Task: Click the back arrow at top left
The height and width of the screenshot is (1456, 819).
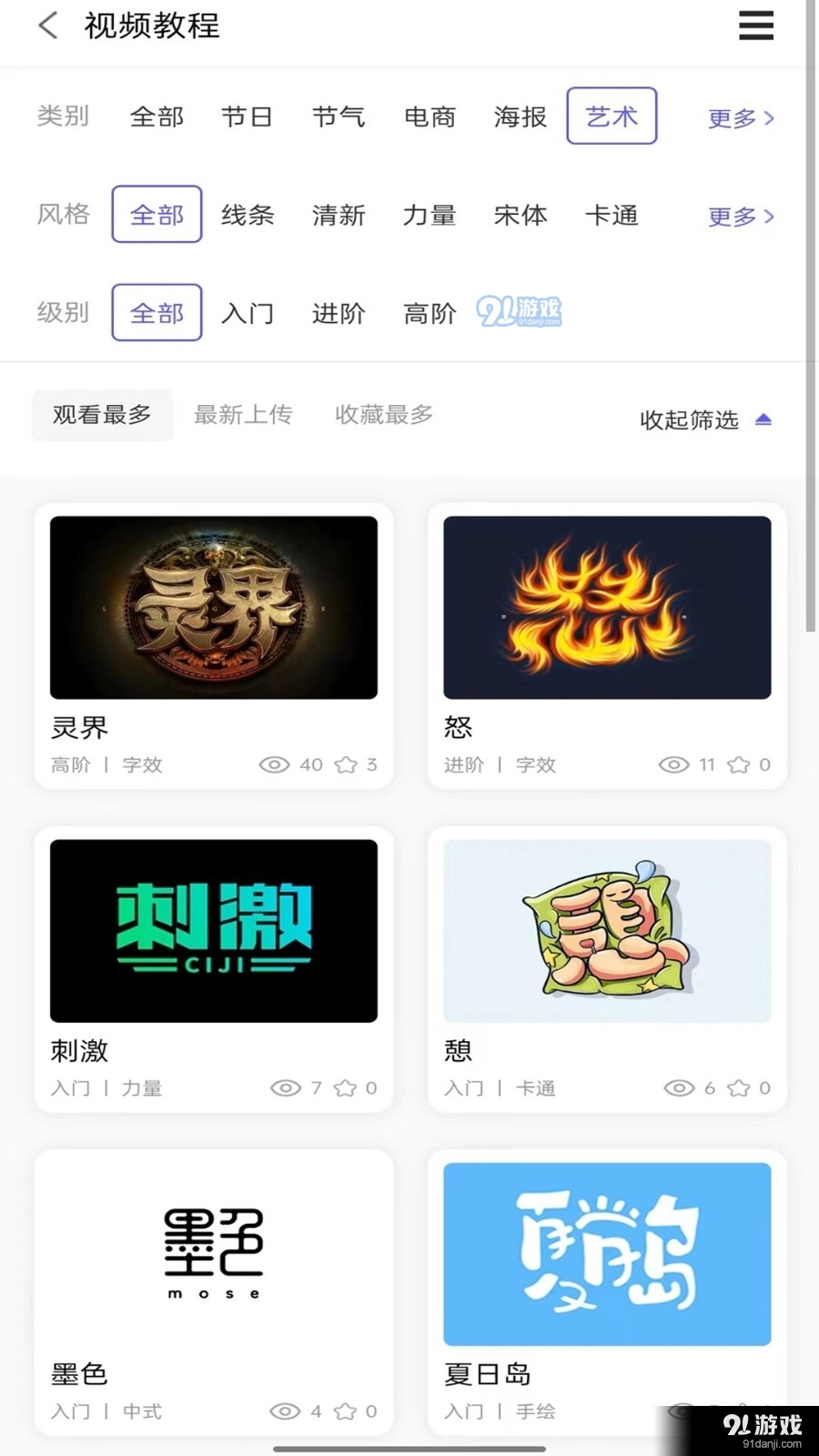Action: pyautogui.click(x=47, y=25)
